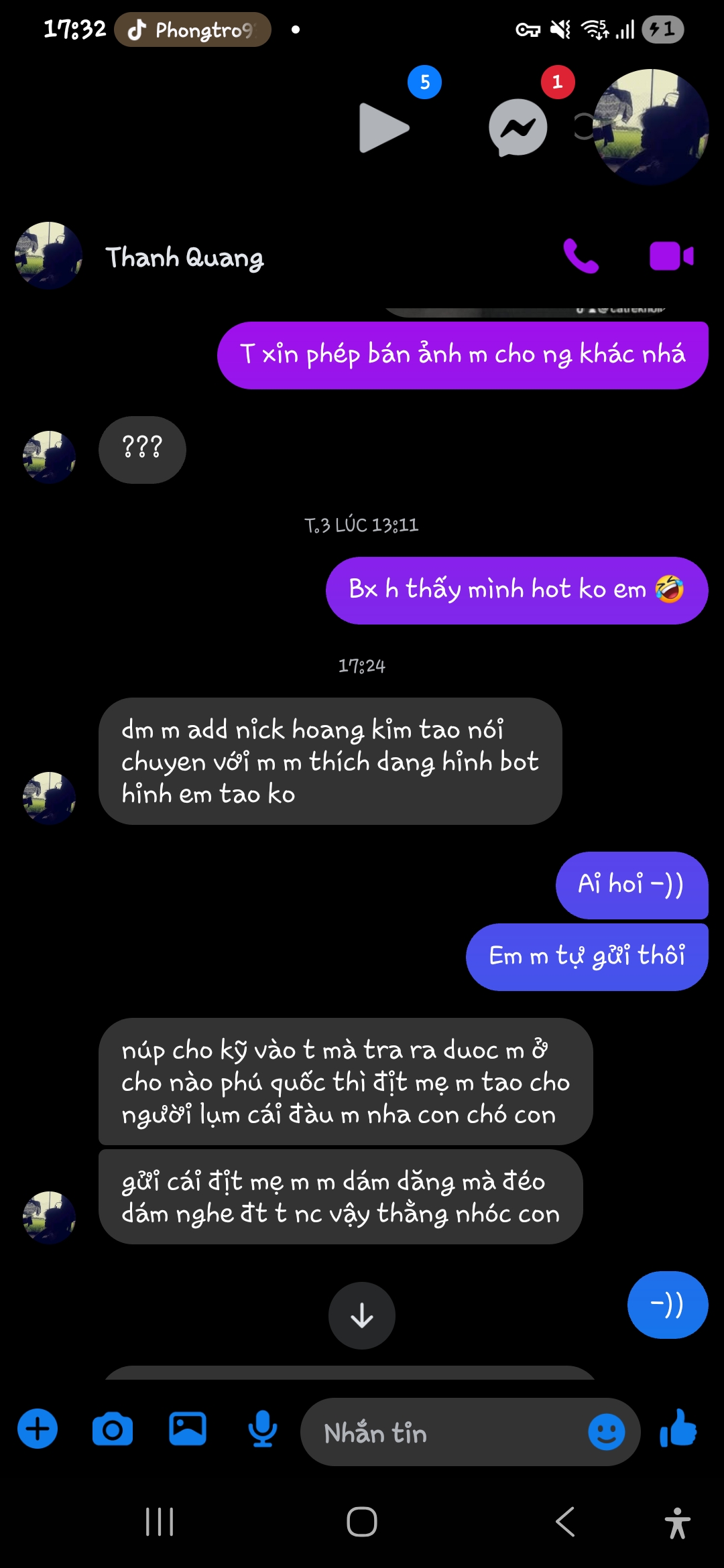Viewport: 724px width, 1568px height.
Task: Start a video call with Thanh Quang
Action: pos(671,256)
